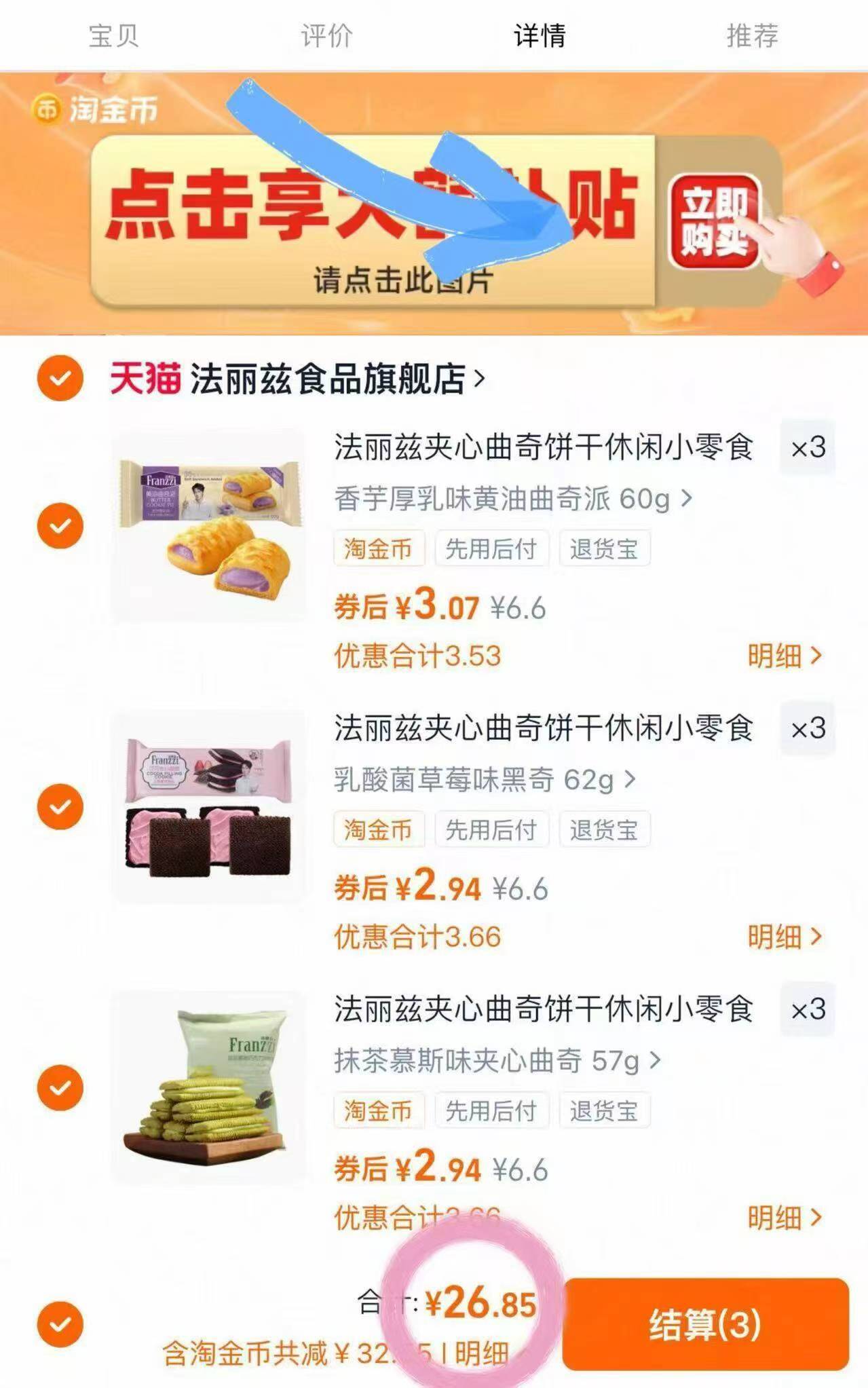The image size is (868, 1388).
Task: Select the 淘金币 tag on the taro cookie item
Action: pyautogui.click(x=379, y=550)
